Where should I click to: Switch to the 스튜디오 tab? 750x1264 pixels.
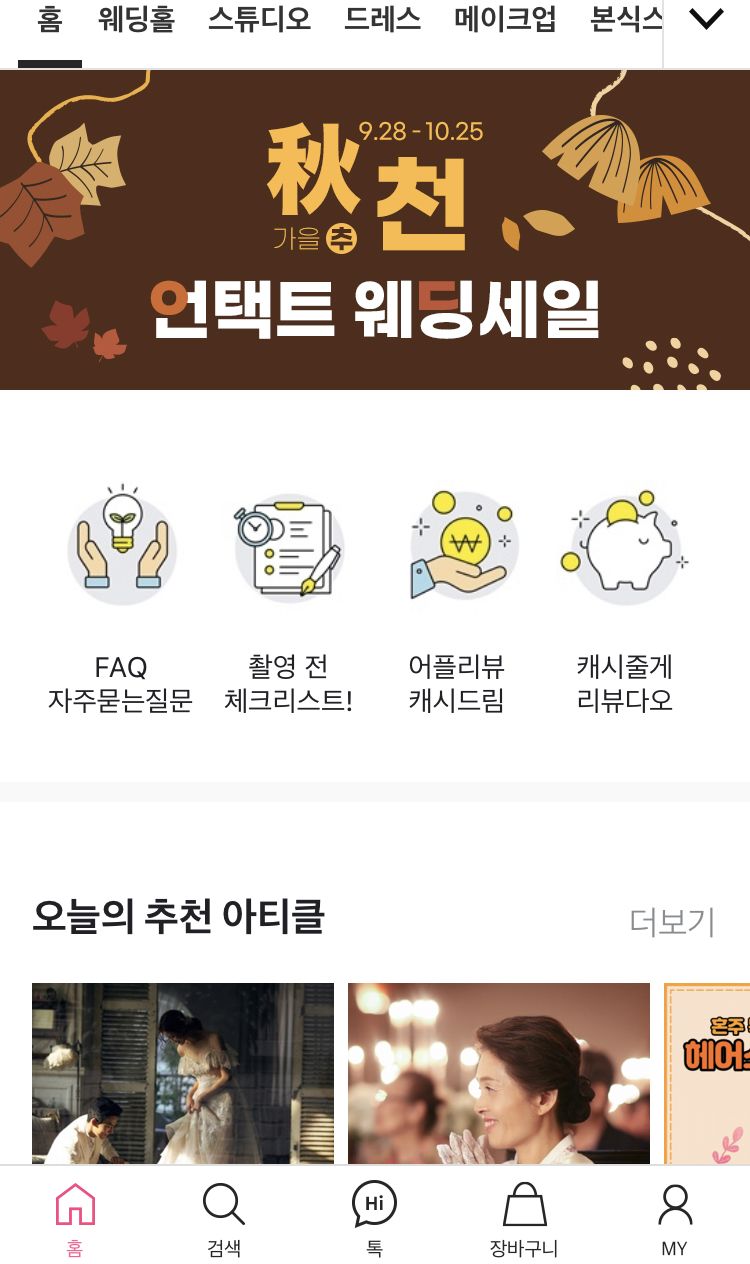click(x=259, y=20)
